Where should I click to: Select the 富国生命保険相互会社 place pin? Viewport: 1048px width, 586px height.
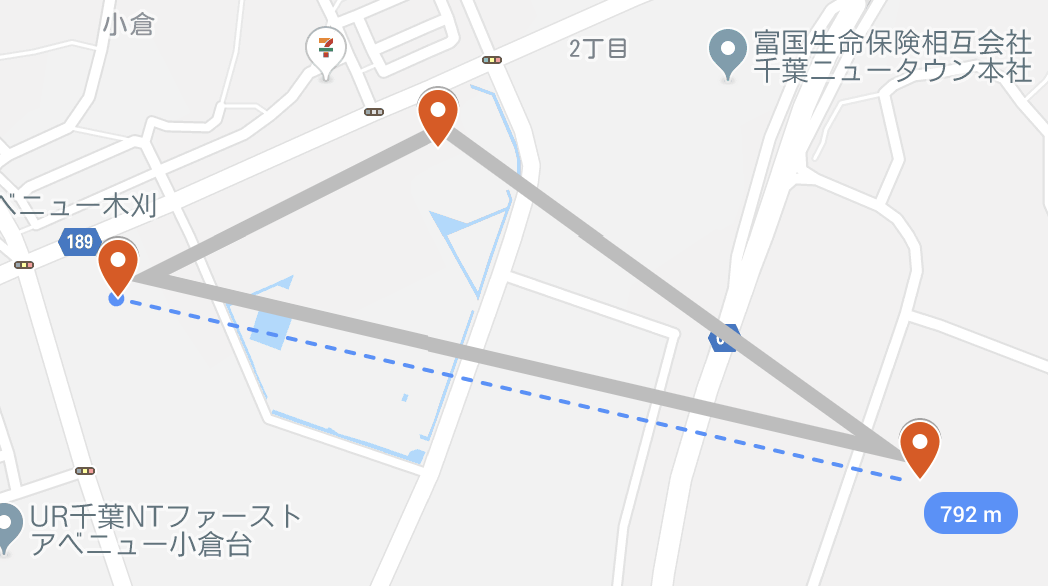(727, 52)
